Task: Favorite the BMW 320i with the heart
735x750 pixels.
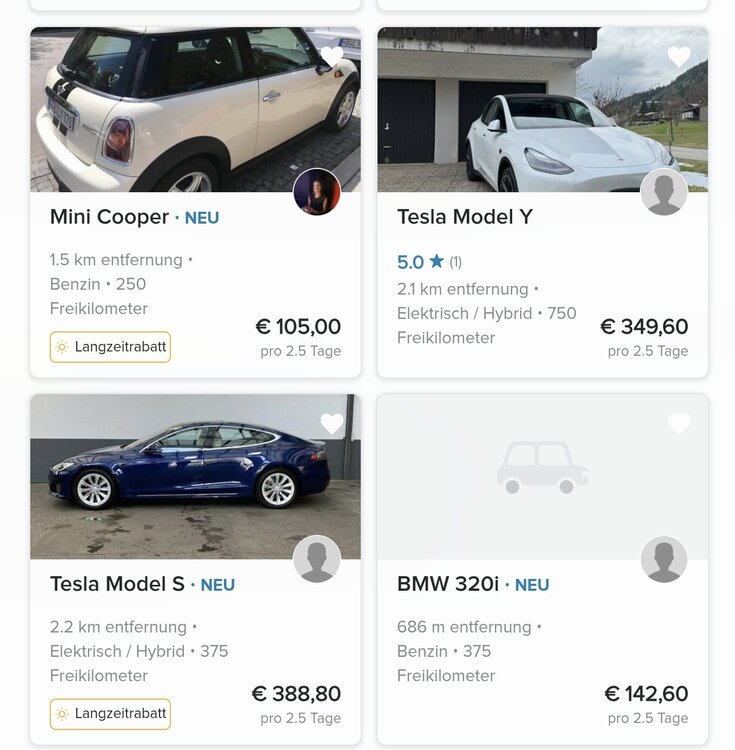Action: (x=679, y=424)
